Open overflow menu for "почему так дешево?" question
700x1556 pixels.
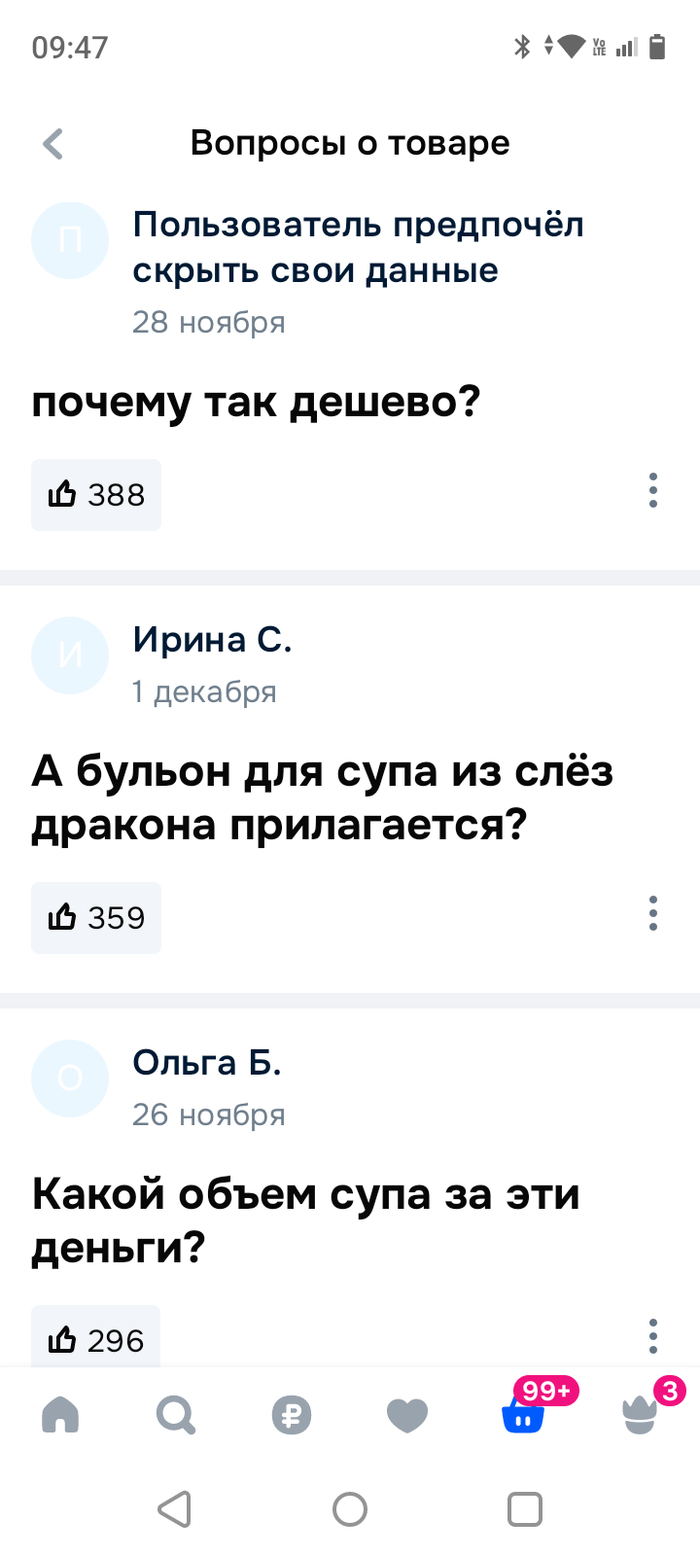652,490
